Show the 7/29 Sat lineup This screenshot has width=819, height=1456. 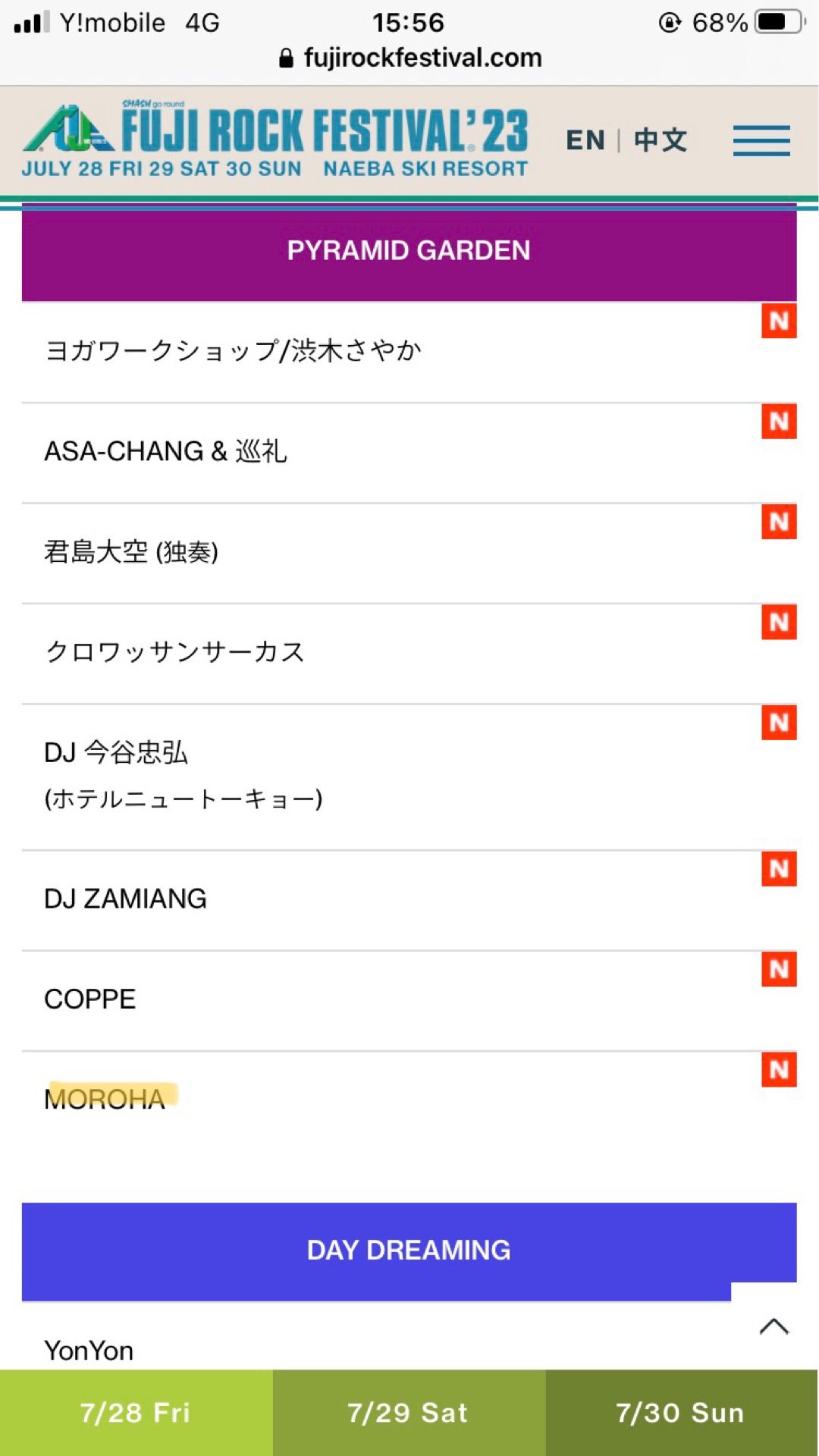pyautogui.click(x=409, y=1412)
